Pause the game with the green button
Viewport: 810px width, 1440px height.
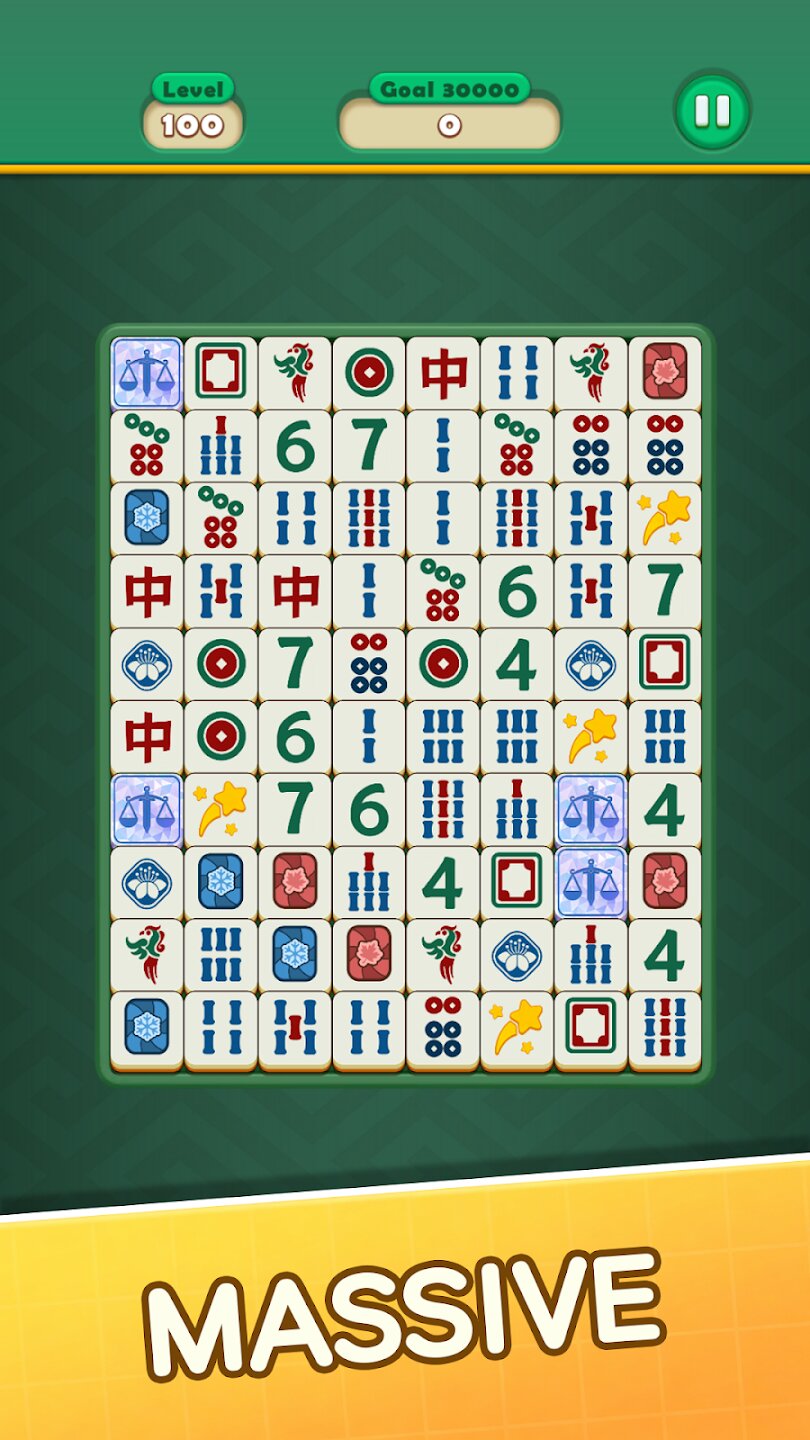point(713,110)
